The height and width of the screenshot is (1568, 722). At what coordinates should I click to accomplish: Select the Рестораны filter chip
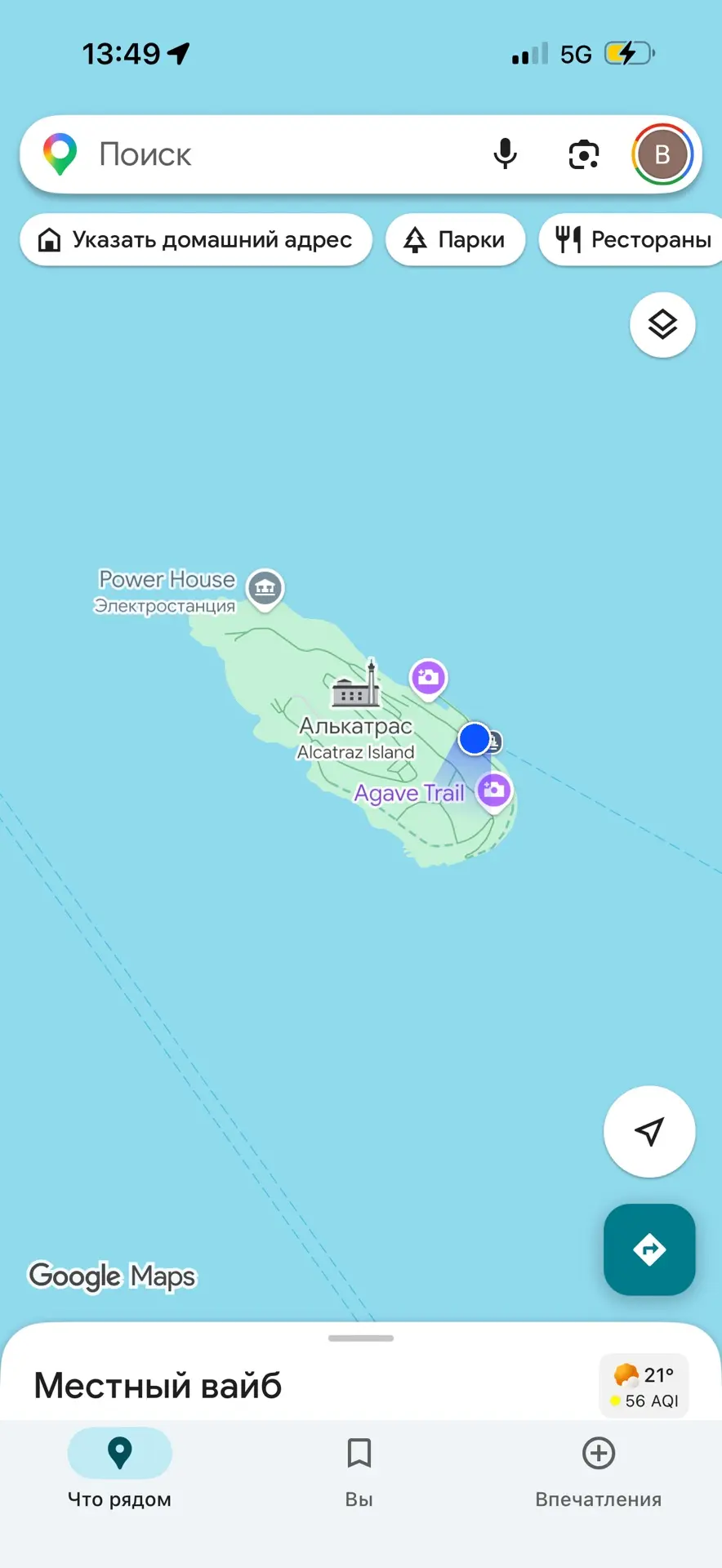[x=631, y=240]
